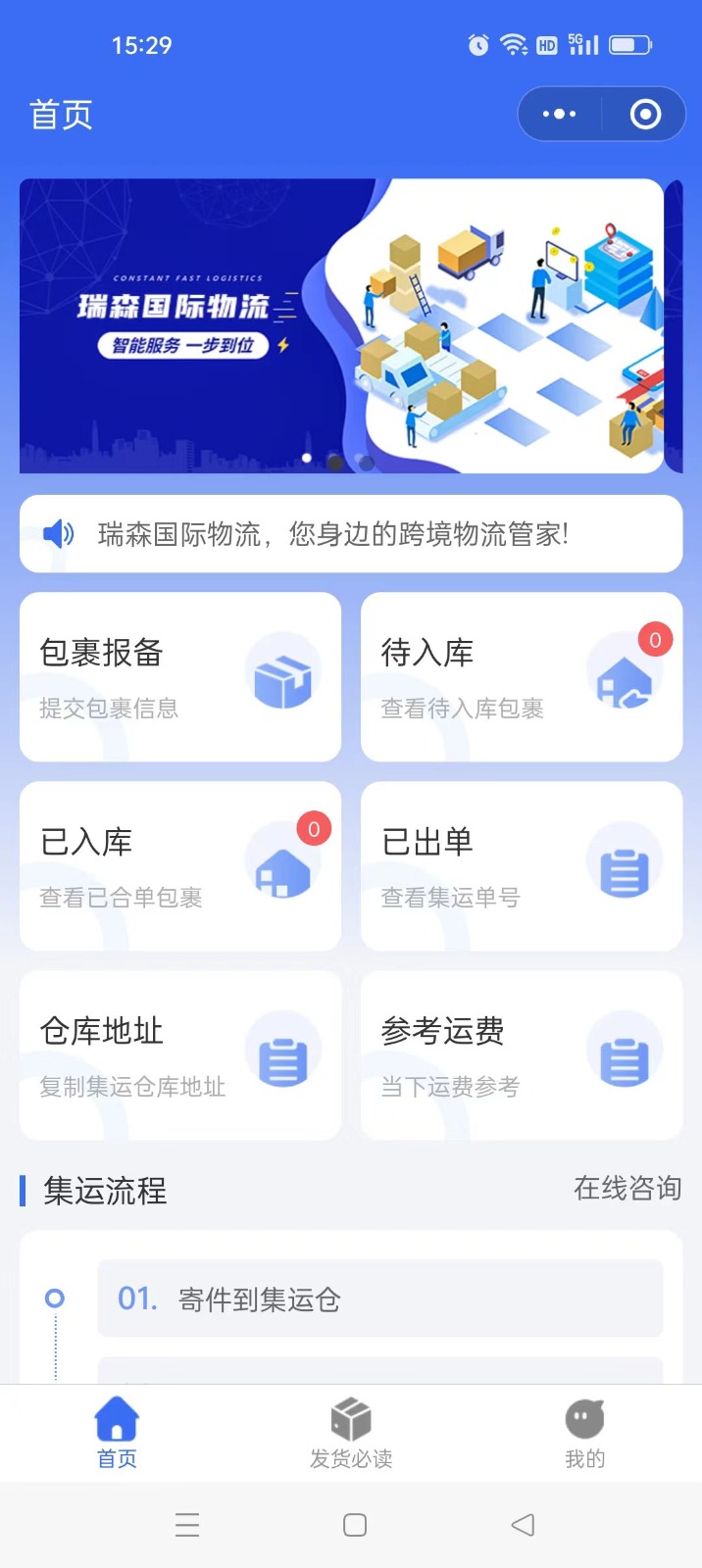View 待入库 pending packages
Image resolution: width=702 pixels, height=1568 pixels.
tap(522, 677)
